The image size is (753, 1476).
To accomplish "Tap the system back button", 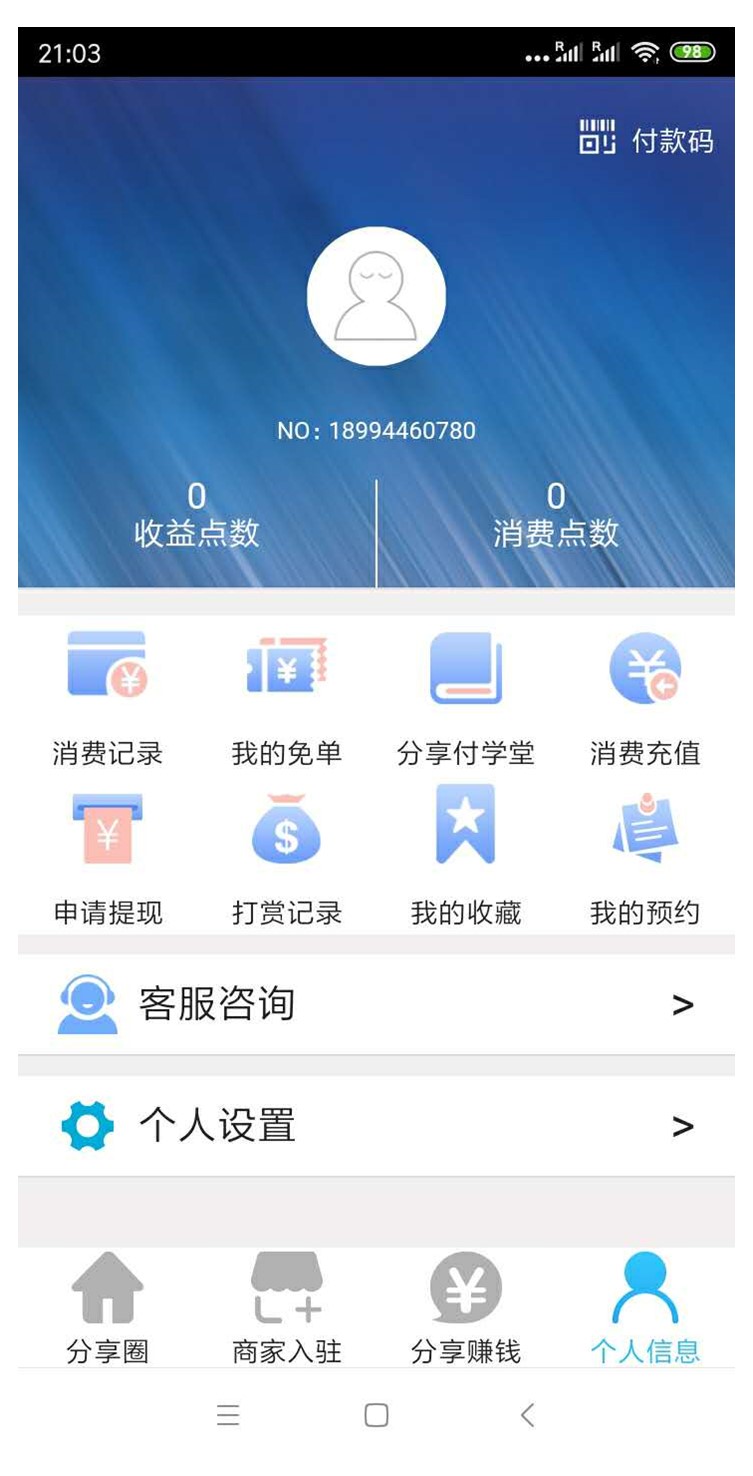I will pos(528,1415).
